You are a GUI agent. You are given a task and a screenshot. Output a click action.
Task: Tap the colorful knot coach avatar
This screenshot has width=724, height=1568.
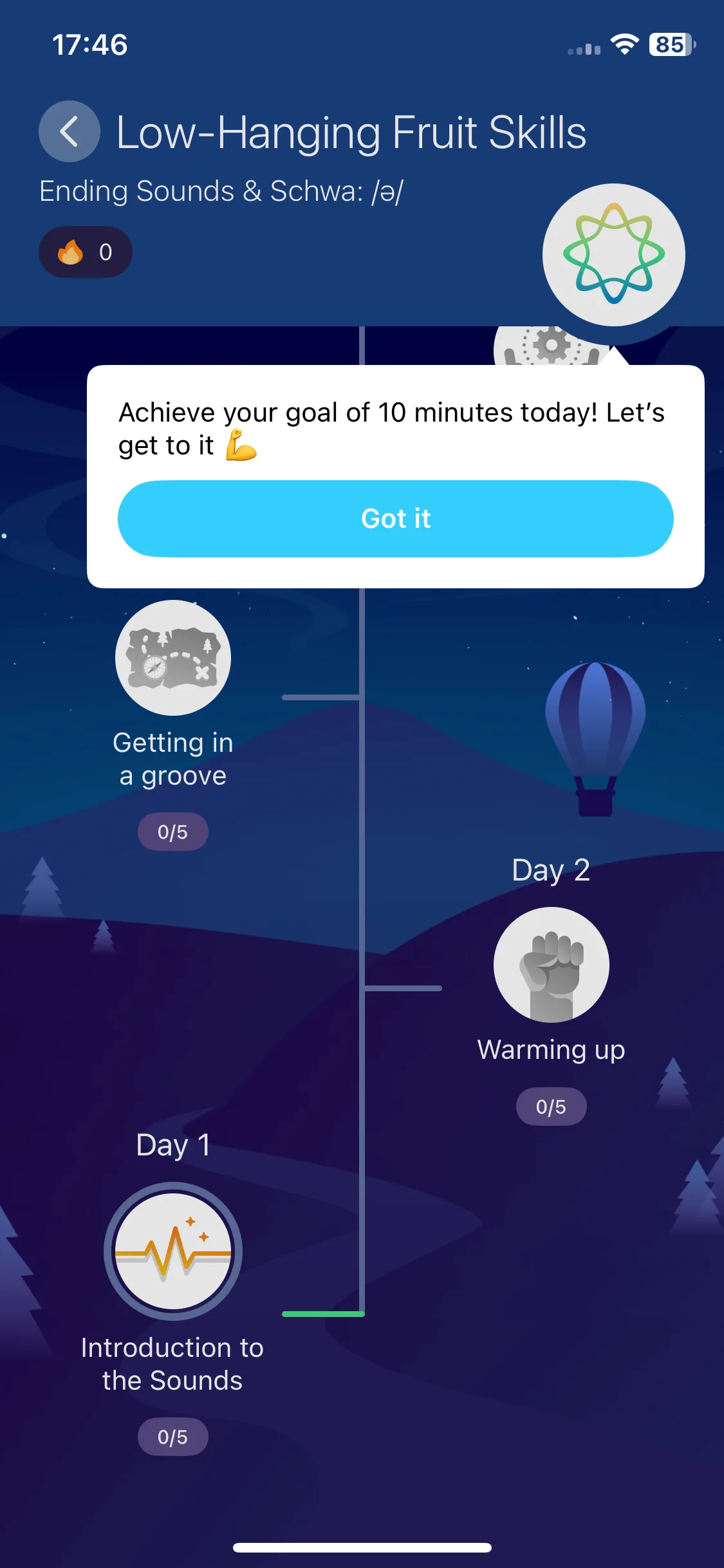pyautogui.click(x=614, y=255)
